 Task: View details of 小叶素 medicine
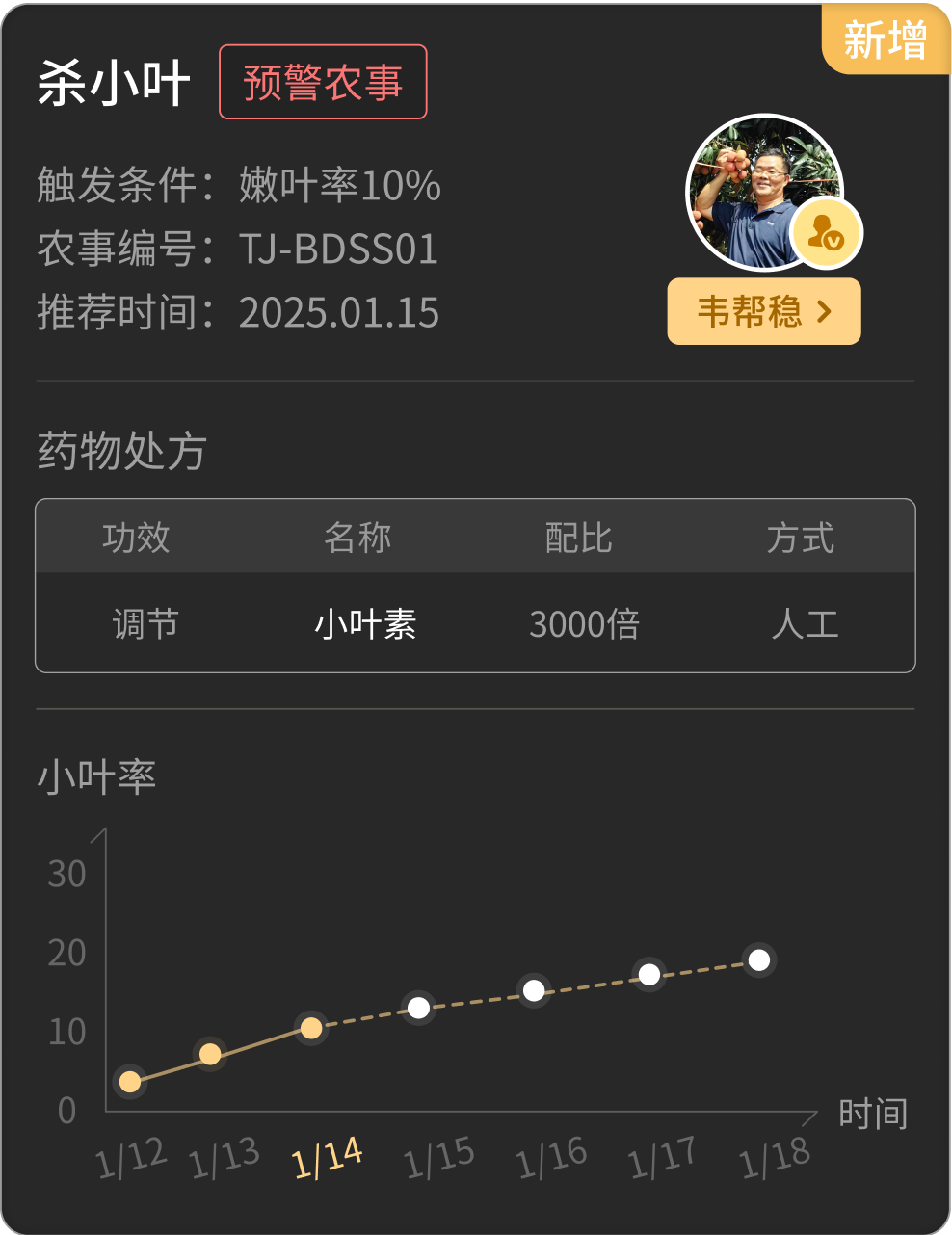[365, 625]
